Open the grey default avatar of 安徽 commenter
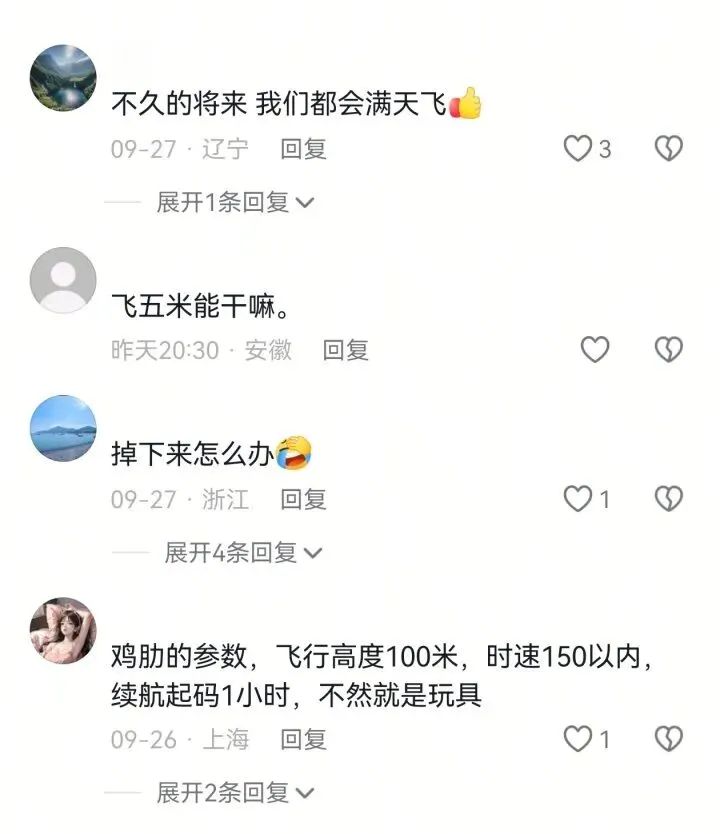This screenshot has width=720, height=834. 64,280
